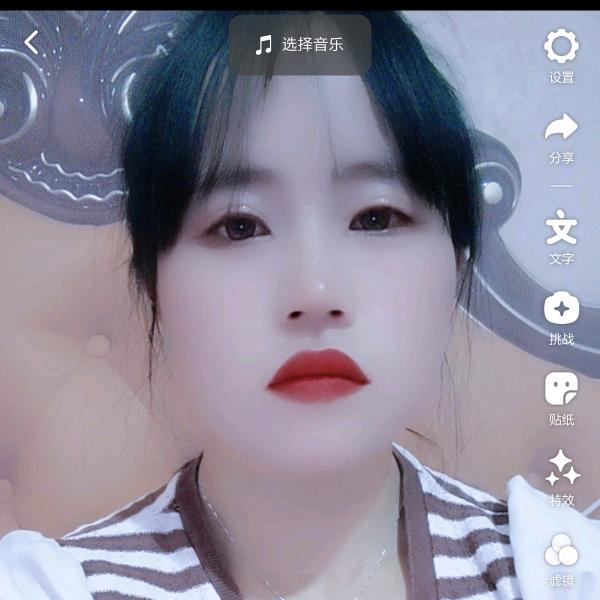Image resolution: width=600 pixels, height=600 pixels.
Task: Go back using the top-left arrow
Action: pyautogui.click(x=32, y=43)
